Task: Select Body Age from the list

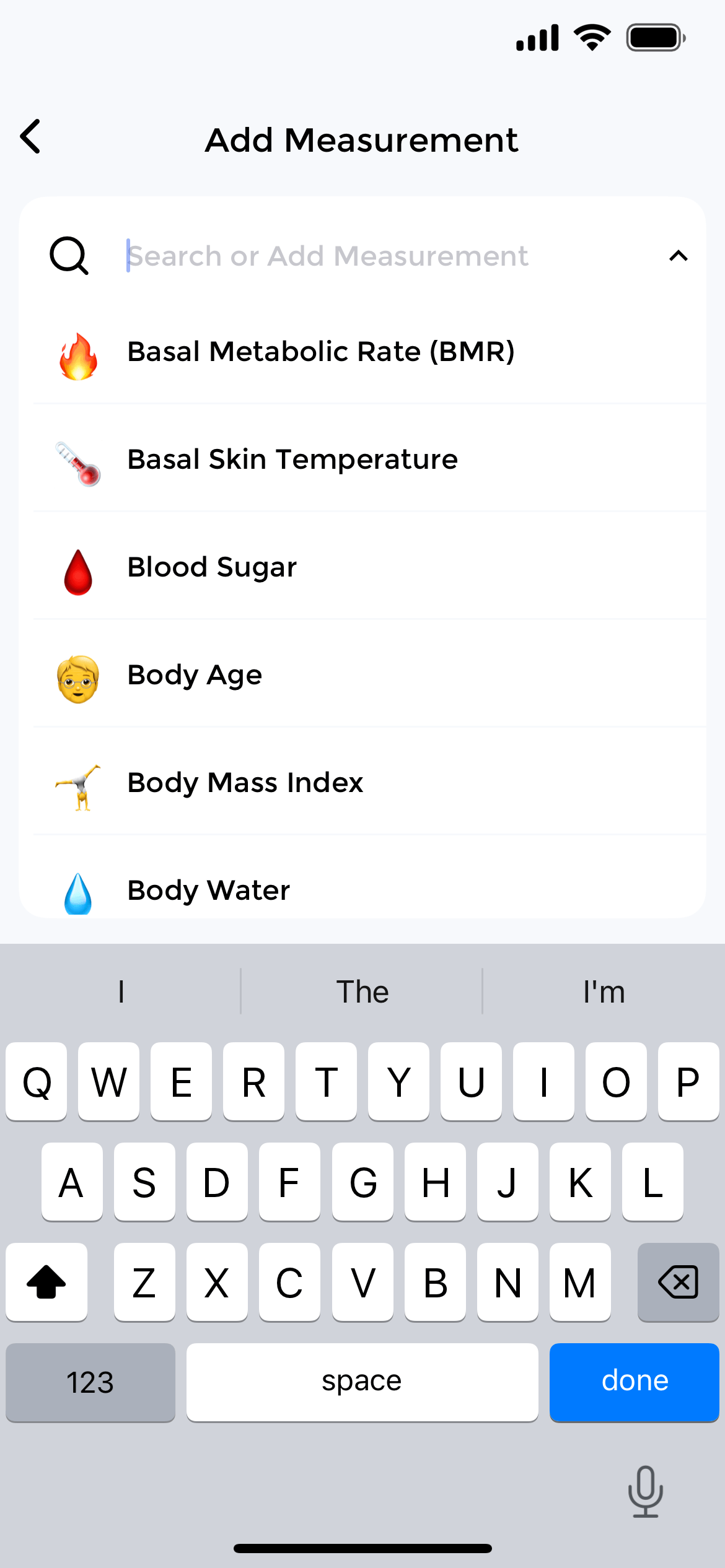Action: point(195,675)
